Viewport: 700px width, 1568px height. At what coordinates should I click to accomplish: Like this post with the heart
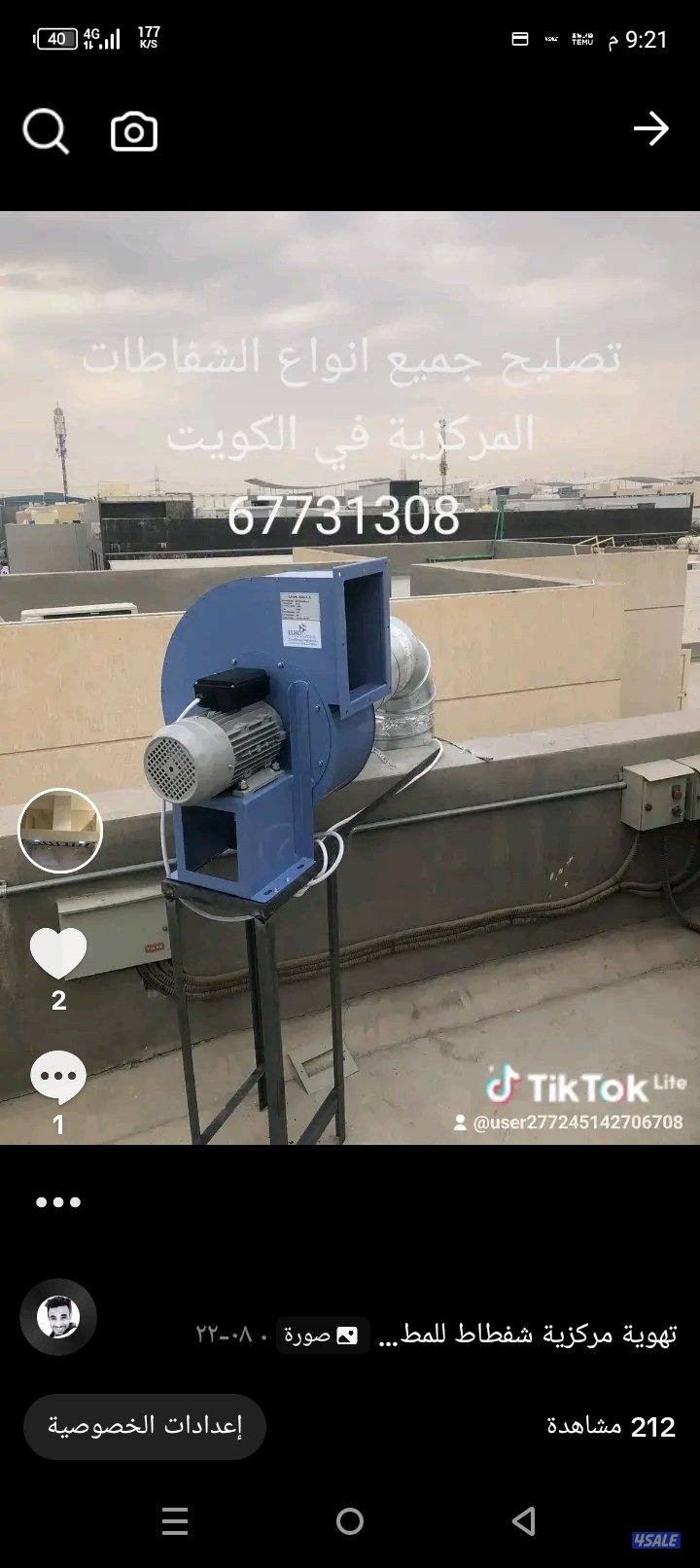(x=58, y=952)
